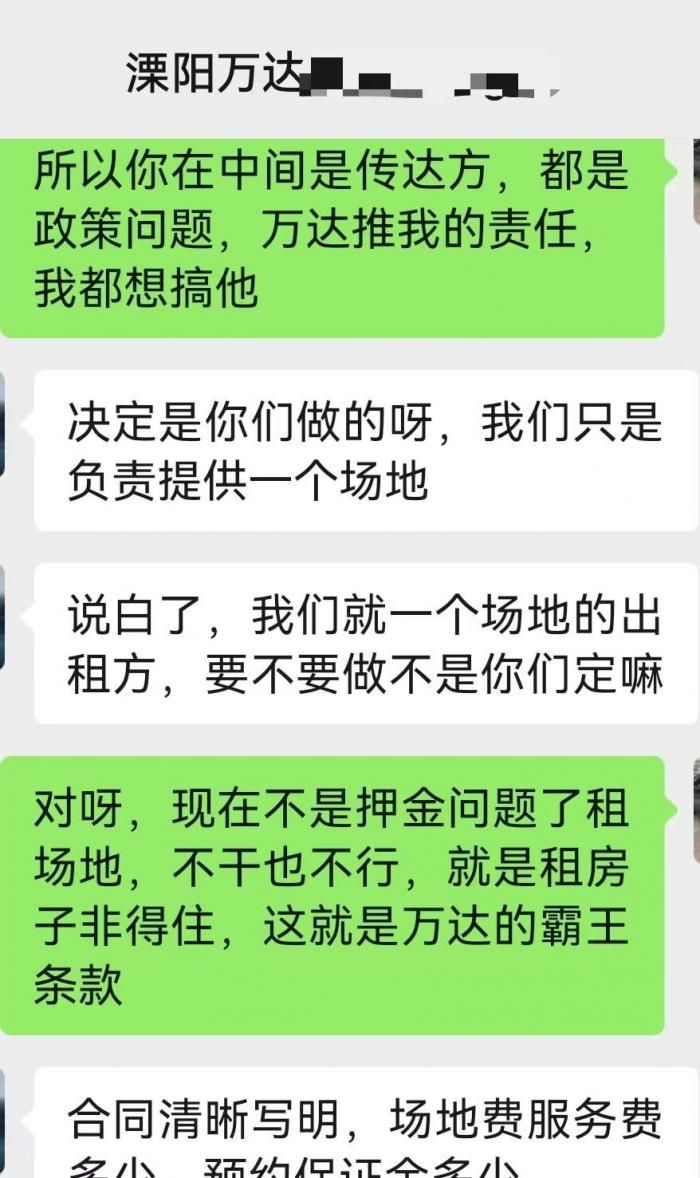This screenshot has height=1178, width=700.
Task: Open contact avatar beside '决定是你们做的呀' message
Action: pos(3,422)
